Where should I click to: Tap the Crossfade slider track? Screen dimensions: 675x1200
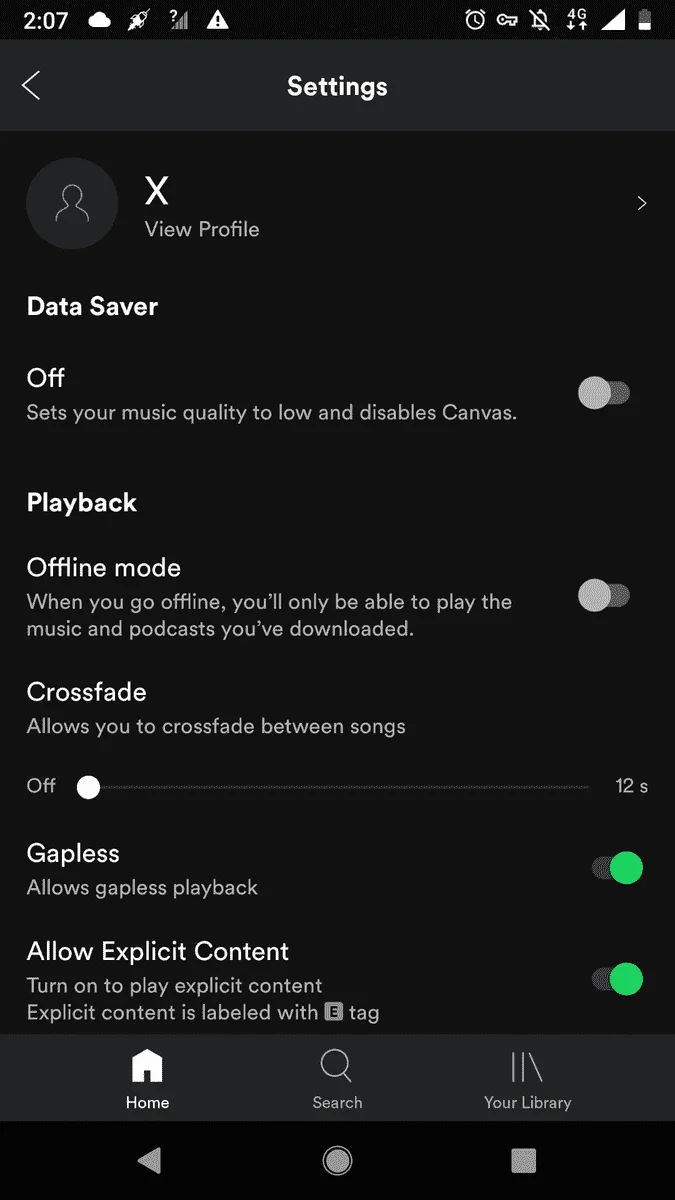[339, 787]
